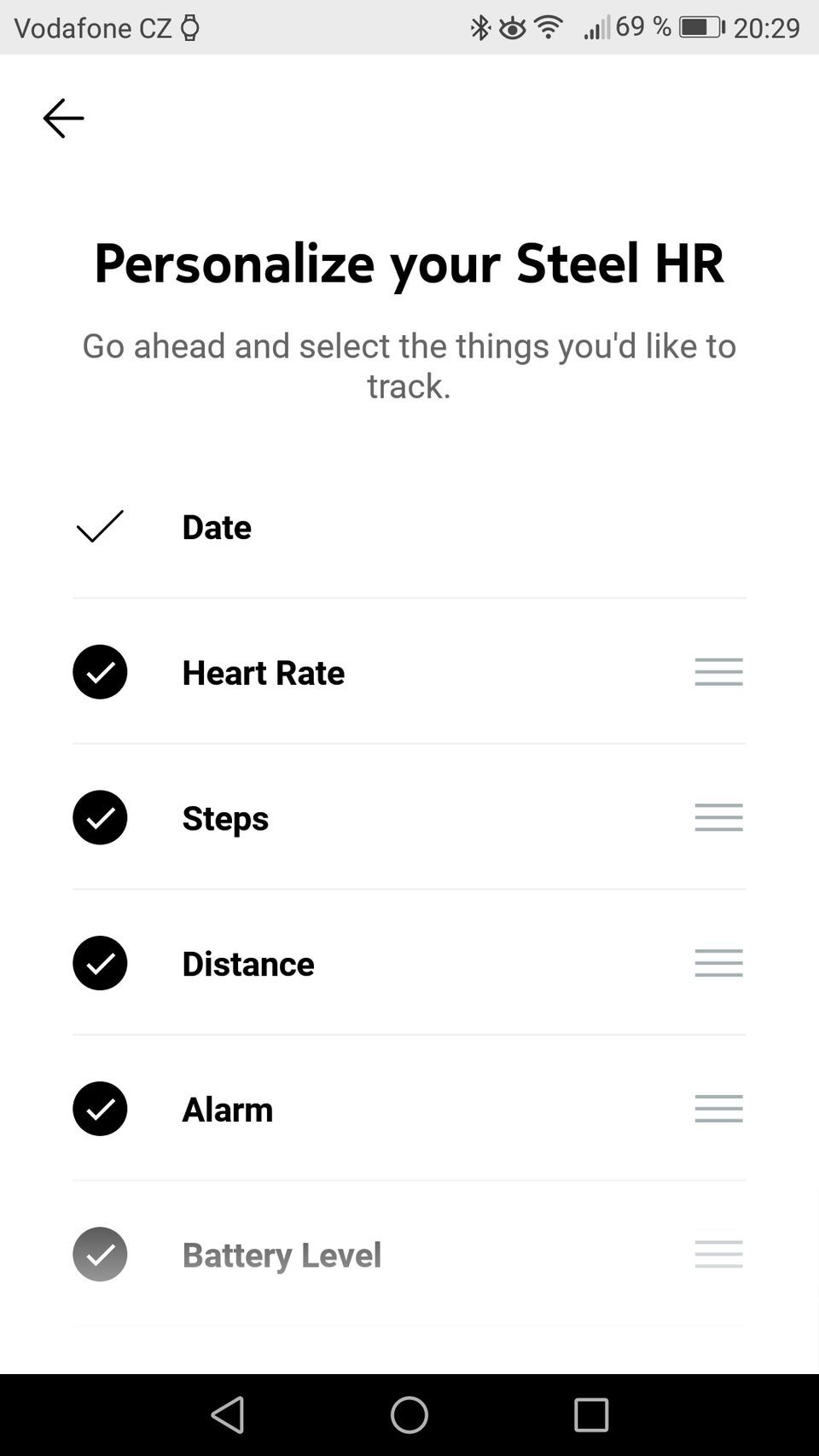
Task: Click the reorder handle next to Alarm
Action: point(718,1109)
